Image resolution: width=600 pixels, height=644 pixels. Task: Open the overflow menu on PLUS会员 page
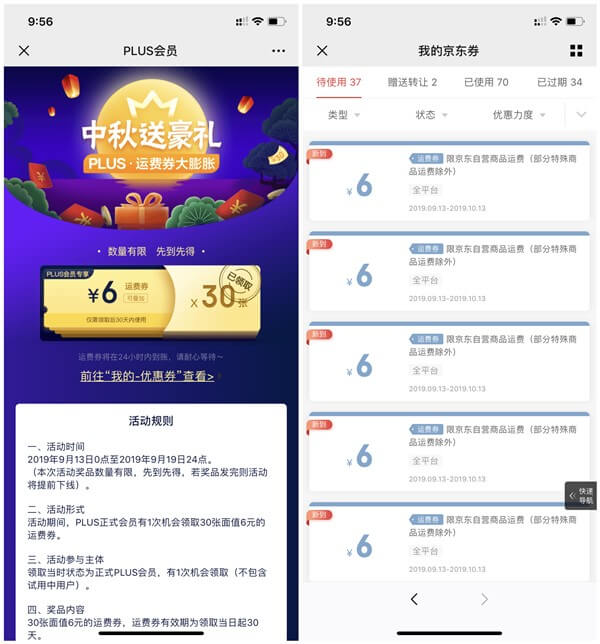click(x=278, y=50)
